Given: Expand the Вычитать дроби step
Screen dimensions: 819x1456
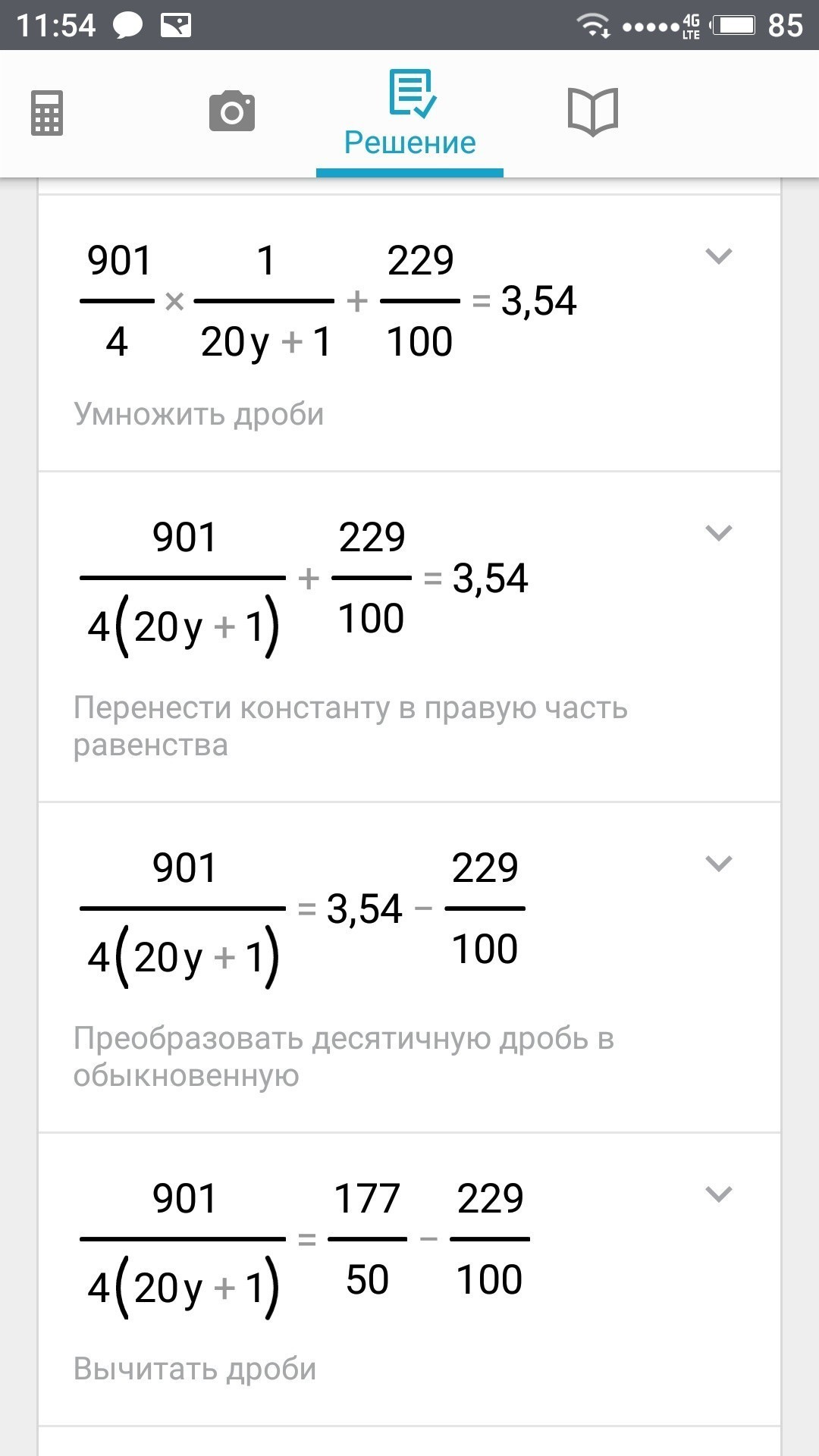Looking at the screenshot, I should point(718,1194).
